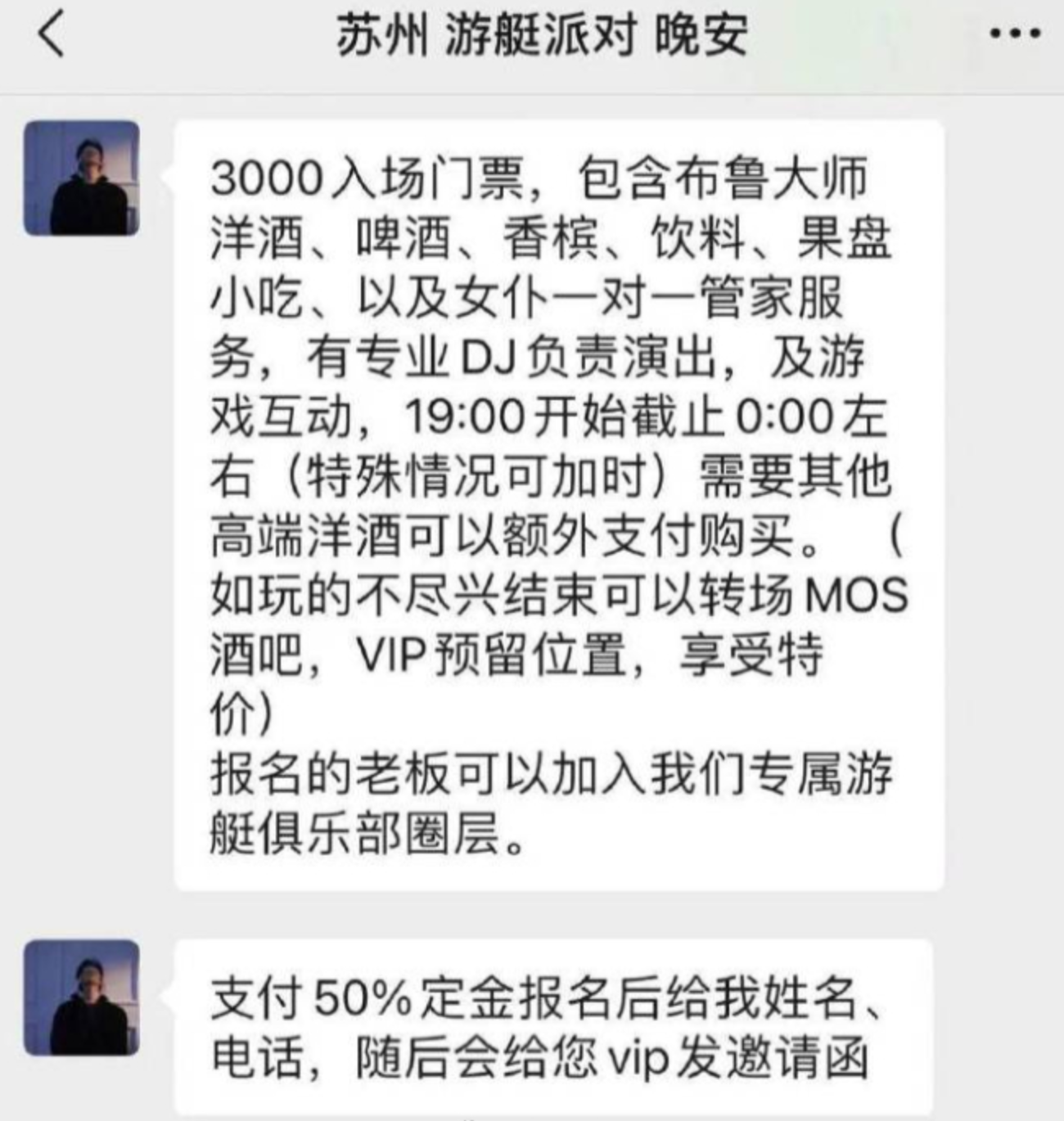Tap sender's avatar beside the 支付50%定金 message
1064x1121 pixels.
(x=81, y=997)
